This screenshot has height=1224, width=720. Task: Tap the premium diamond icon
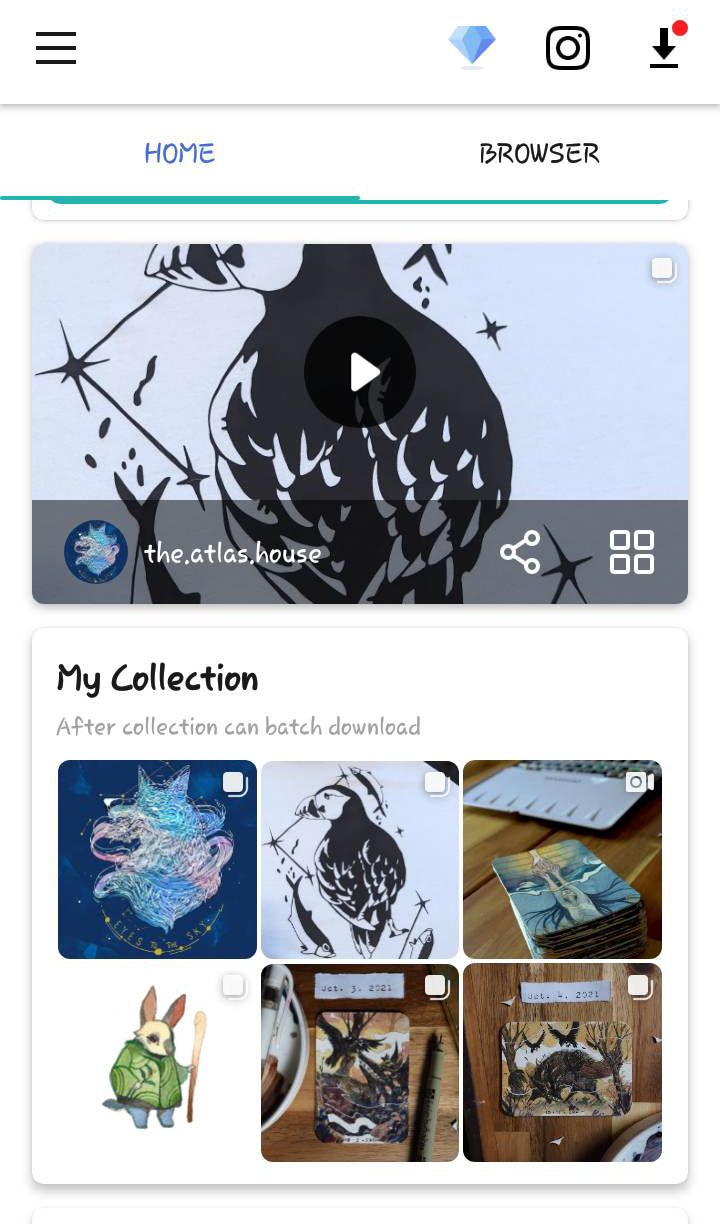tap(471, 46)
